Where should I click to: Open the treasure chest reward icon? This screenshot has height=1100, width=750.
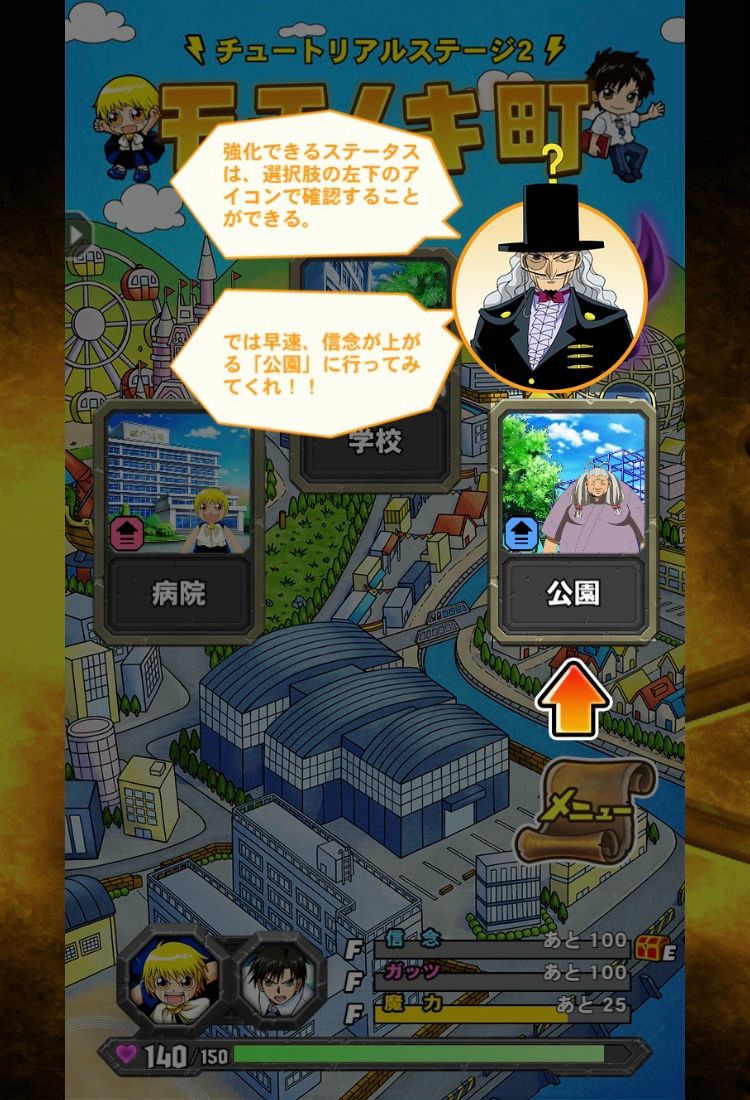(654, 947)
